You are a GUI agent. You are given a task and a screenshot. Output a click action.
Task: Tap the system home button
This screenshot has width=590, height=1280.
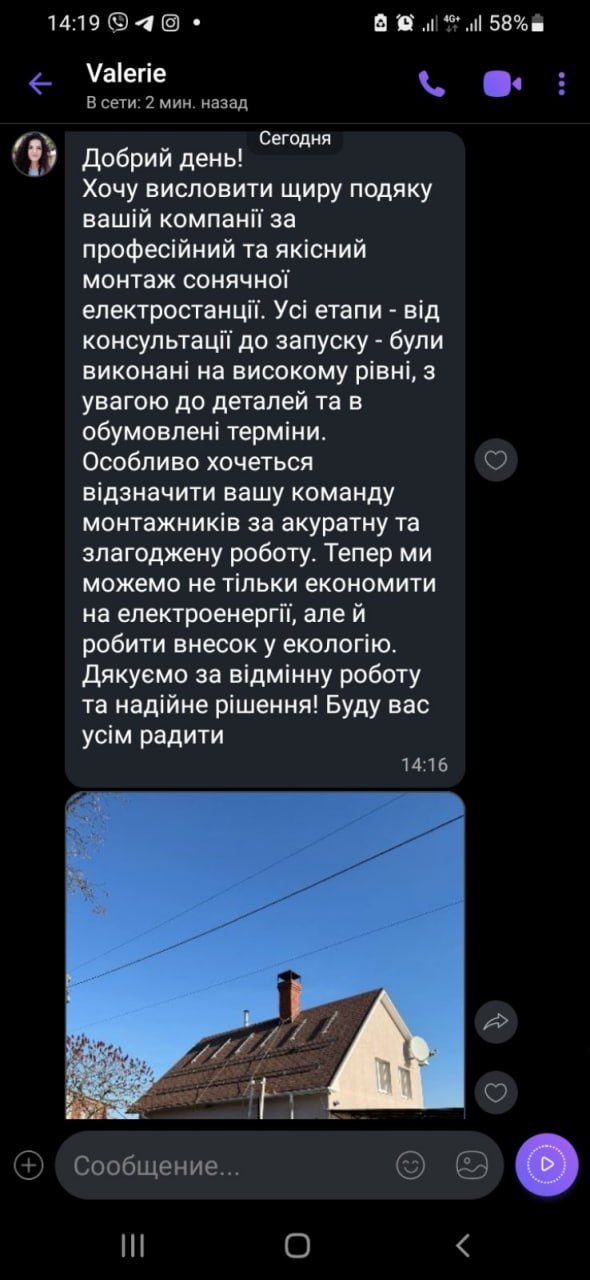(x=297, y=1245)
